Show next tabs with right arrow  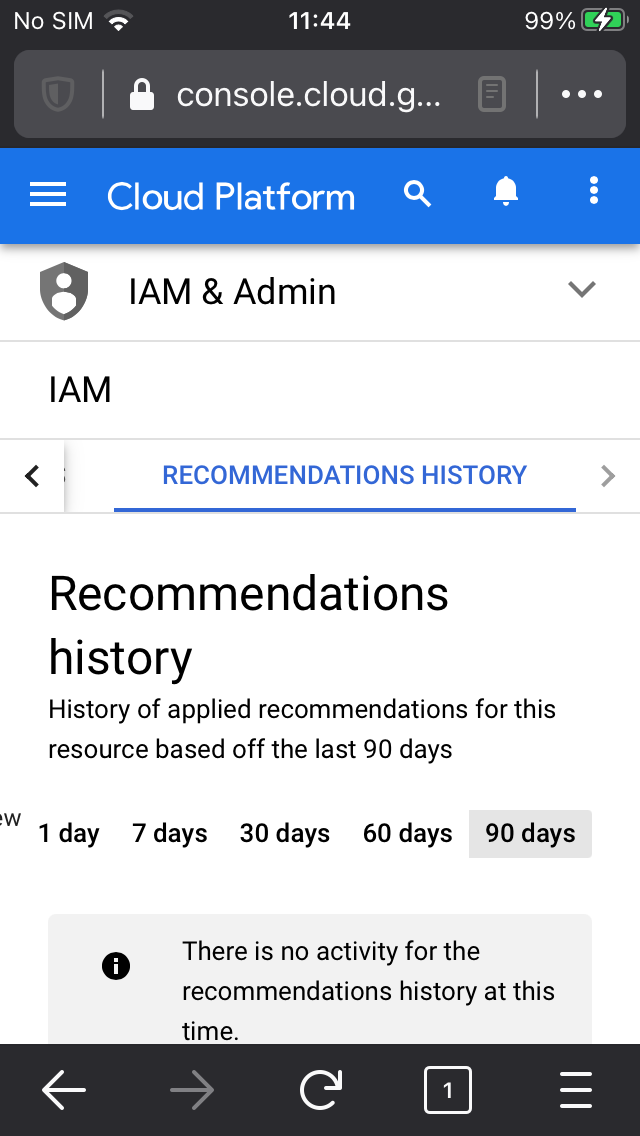coord(608,476)
